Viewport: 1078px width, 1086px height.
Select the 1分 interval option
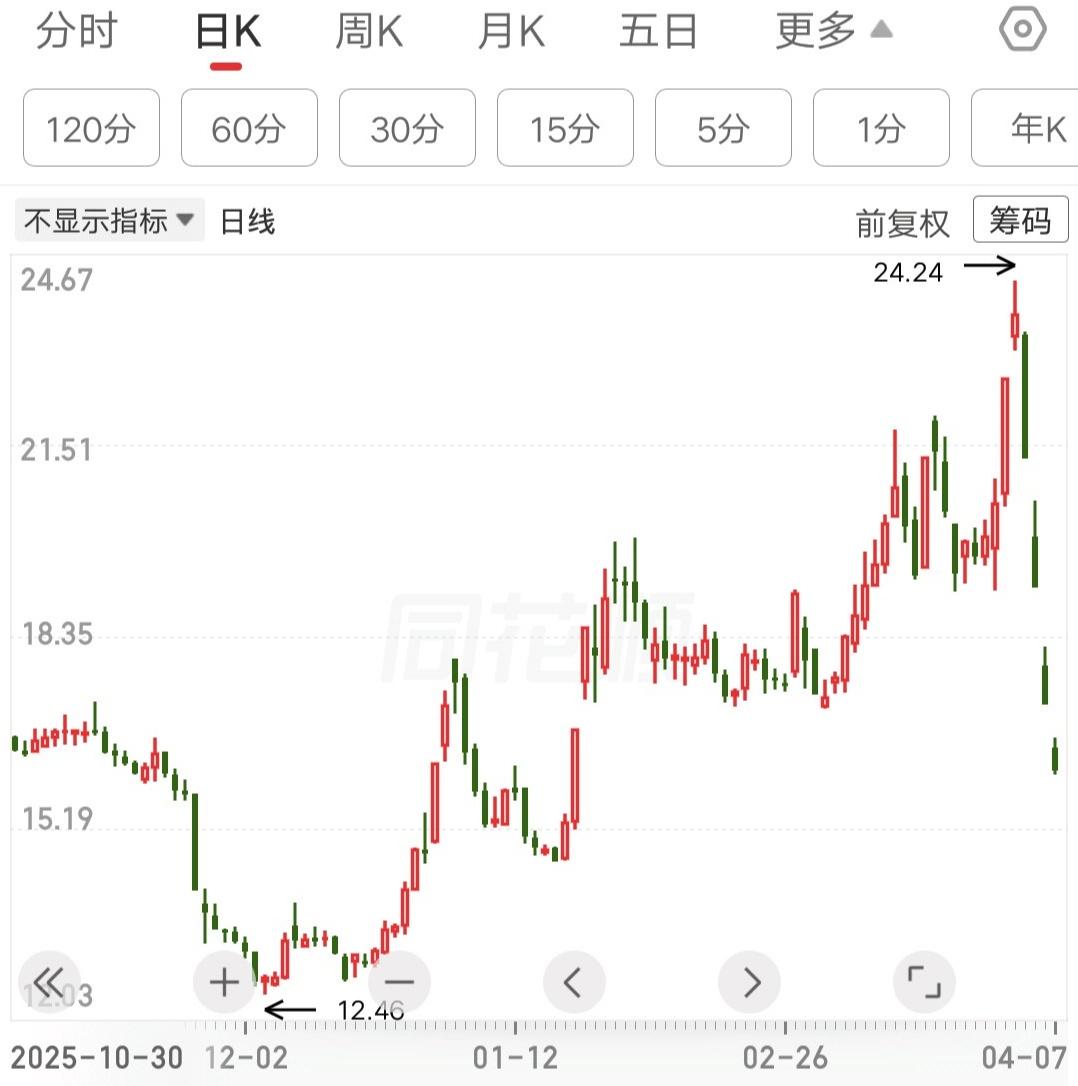click(x=881, y=128)
